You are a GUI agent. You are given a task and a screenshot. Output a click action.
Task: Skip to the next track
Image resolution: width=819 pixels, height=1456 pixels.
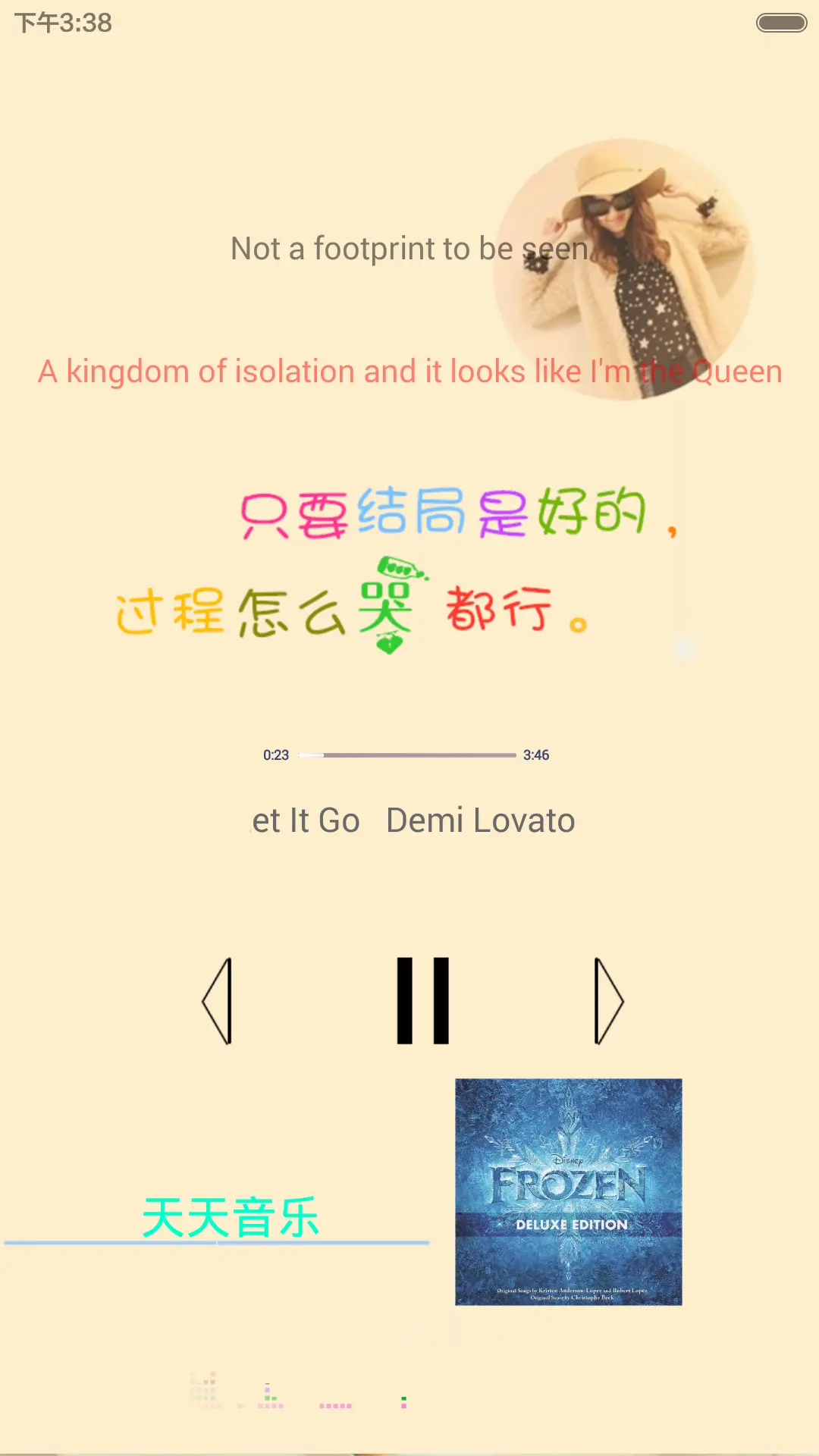point(608,999)
